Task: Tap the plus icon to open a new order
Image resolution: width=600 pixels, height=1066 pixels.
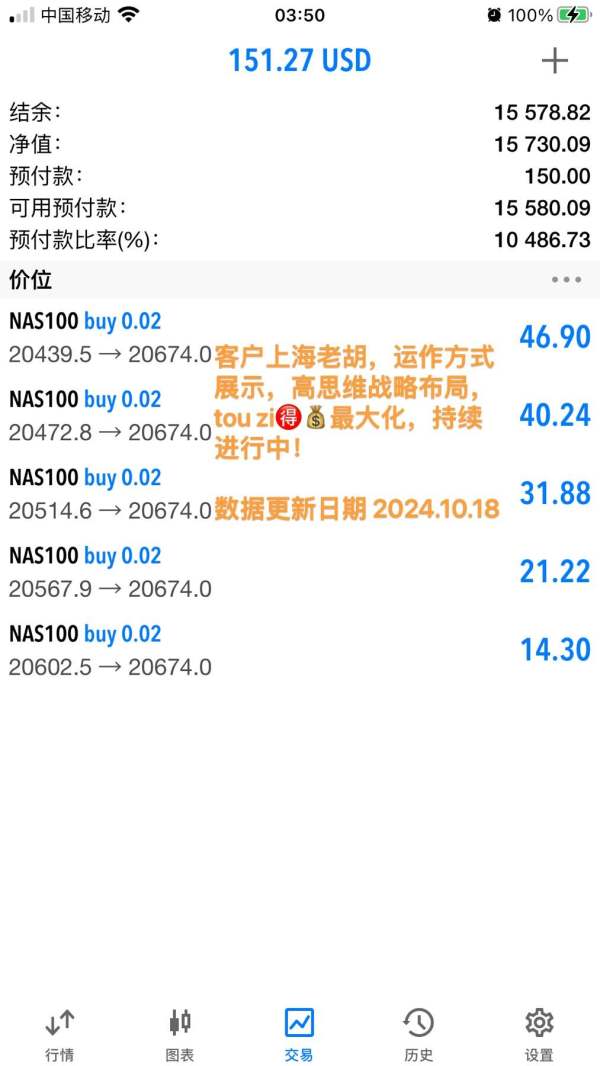Action: click(554, 61)
